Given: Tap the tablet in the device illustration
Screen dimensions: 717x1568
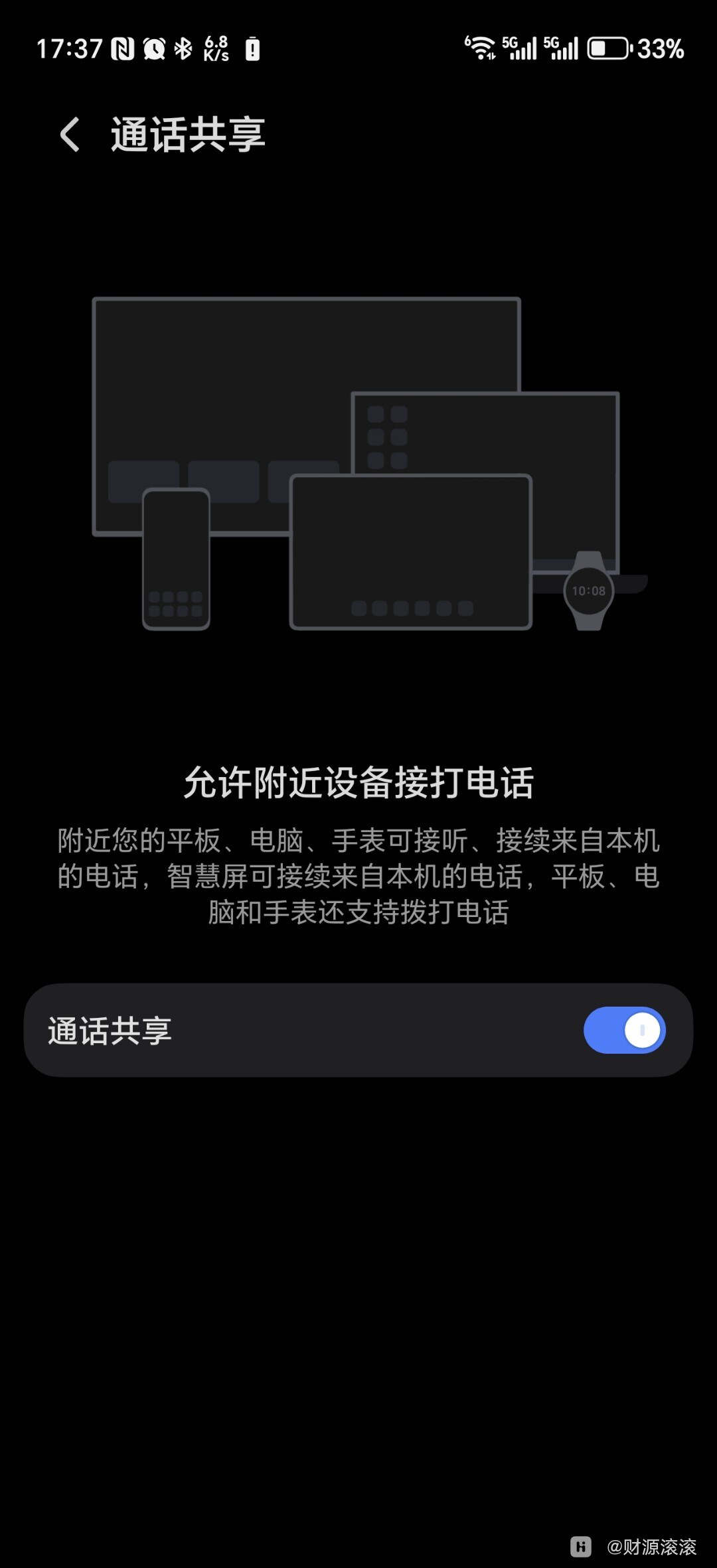Looking at the screenshot, I should click(x=412, y=551).
